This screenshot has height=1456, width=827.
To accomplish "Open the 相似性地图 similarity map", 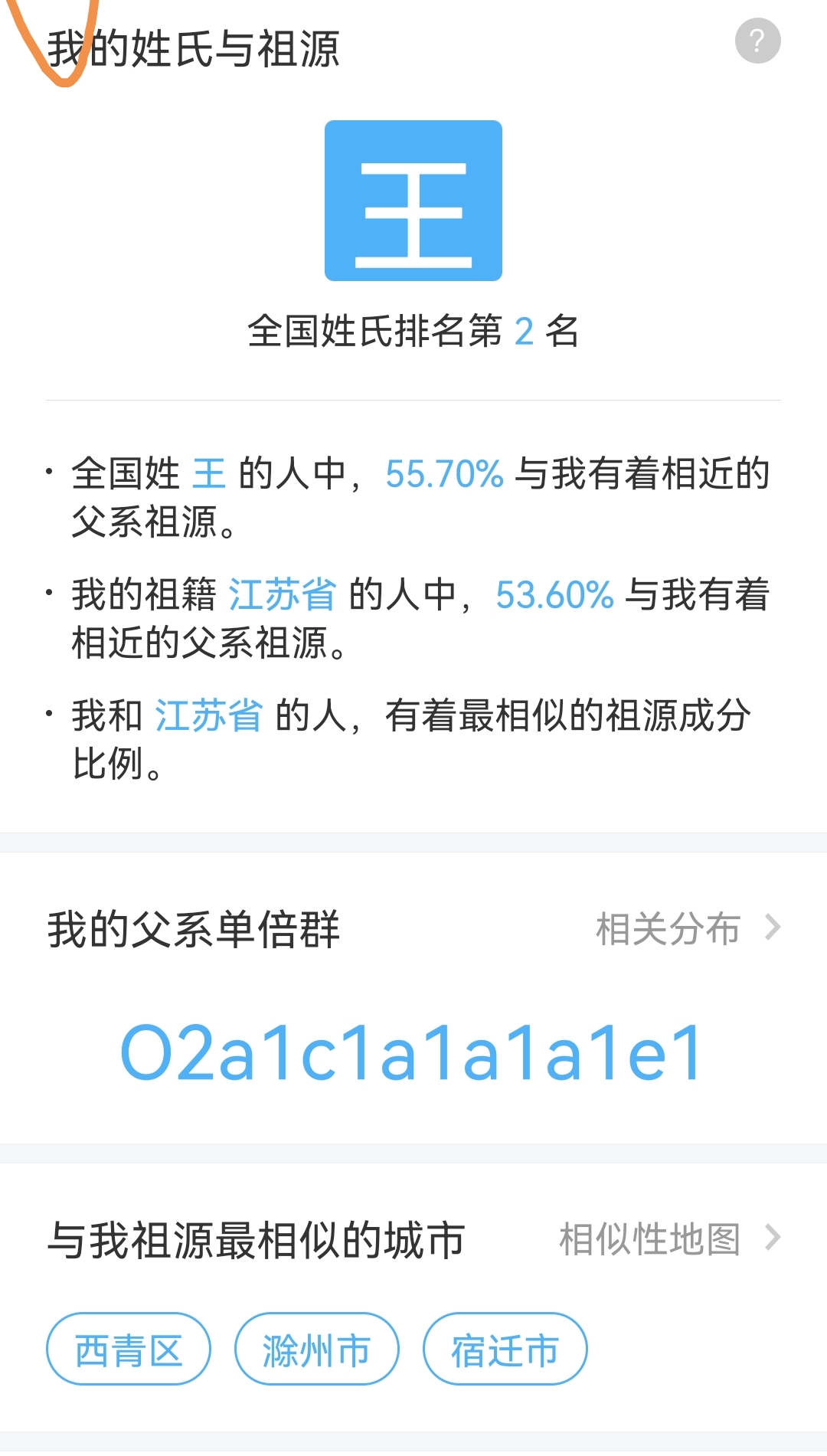I will (x=668, y=1238).
